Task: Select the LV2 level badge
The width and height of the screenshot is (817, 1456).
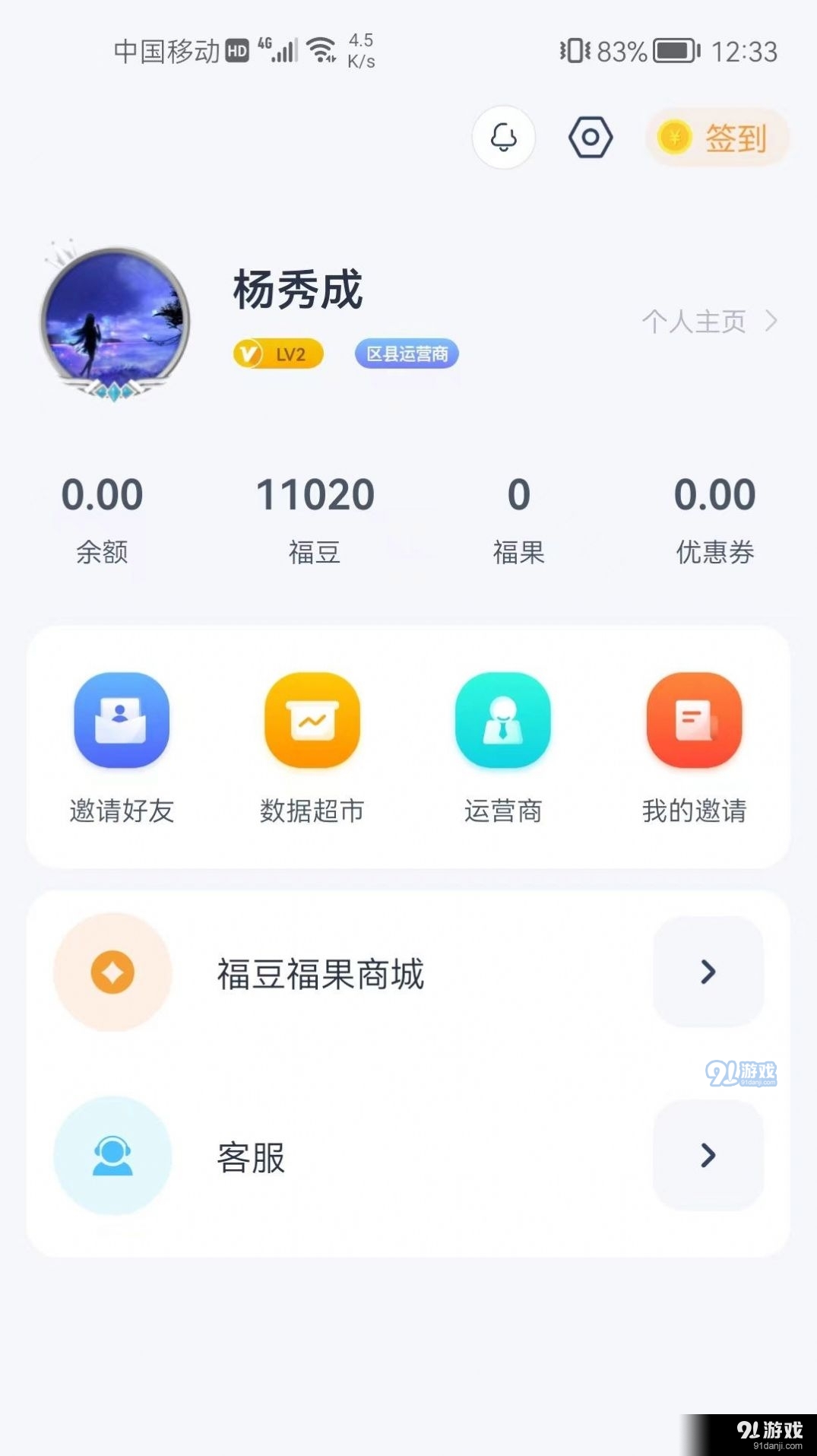Action: [x=278, y=353]
